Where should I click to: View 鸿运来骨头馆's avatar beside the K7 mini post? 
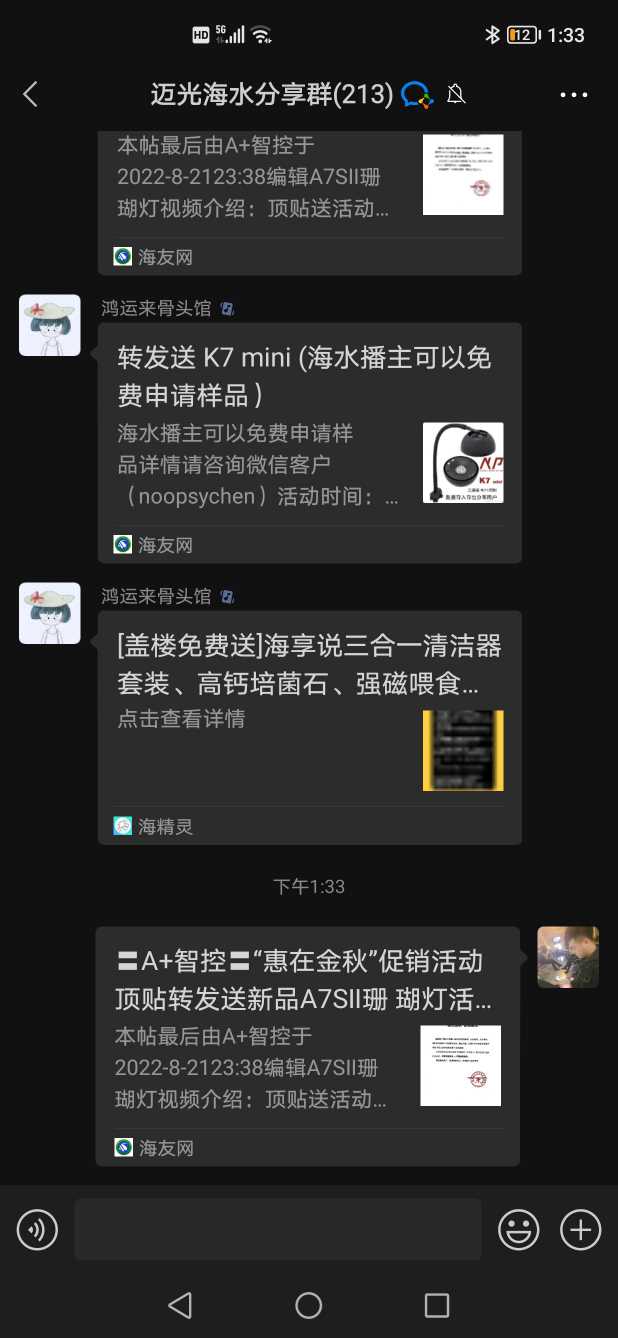[50, 325]
